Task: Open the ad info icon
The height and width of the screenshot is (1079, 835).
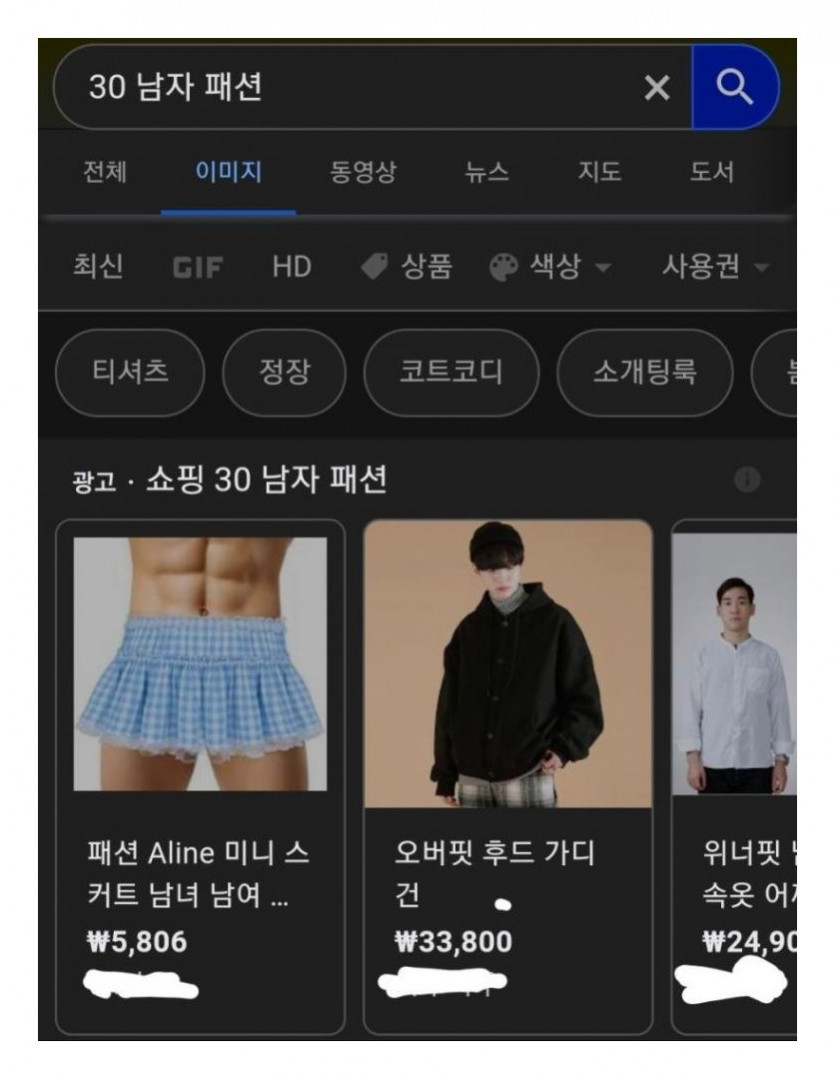Action: [747, 480]
